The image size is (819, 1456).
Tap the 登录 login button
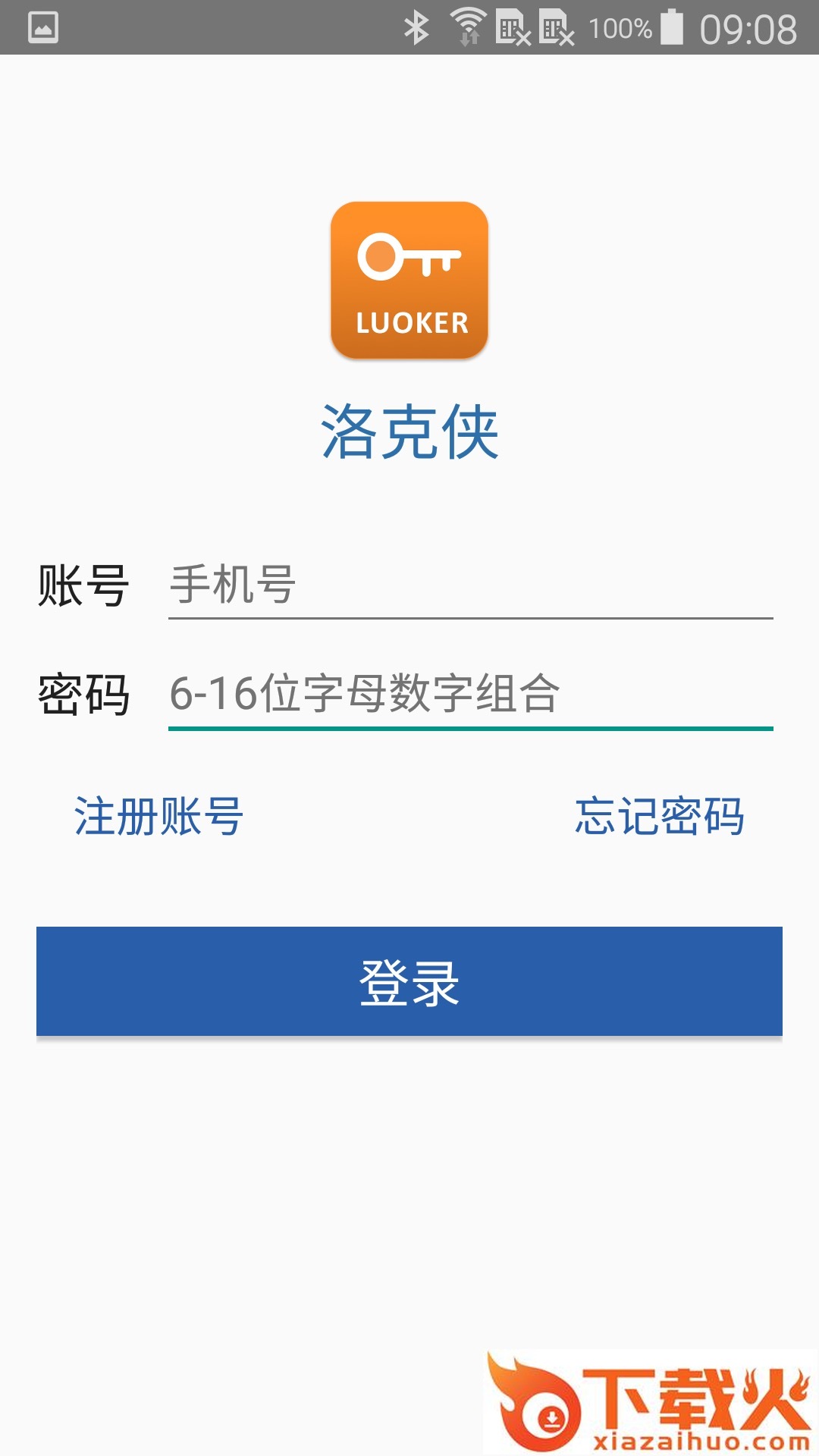[409, 981]
